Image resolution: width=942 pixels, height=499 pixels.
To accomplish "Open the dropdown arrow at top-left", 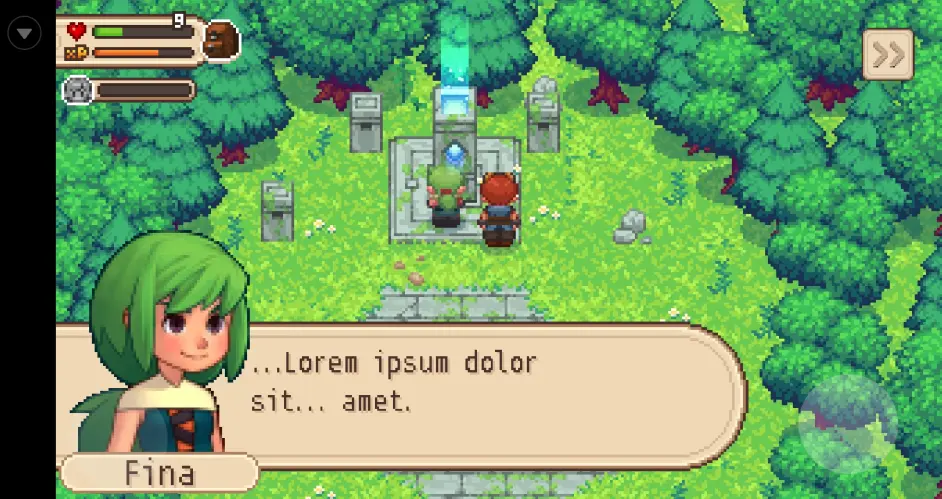I will [24, 33].
